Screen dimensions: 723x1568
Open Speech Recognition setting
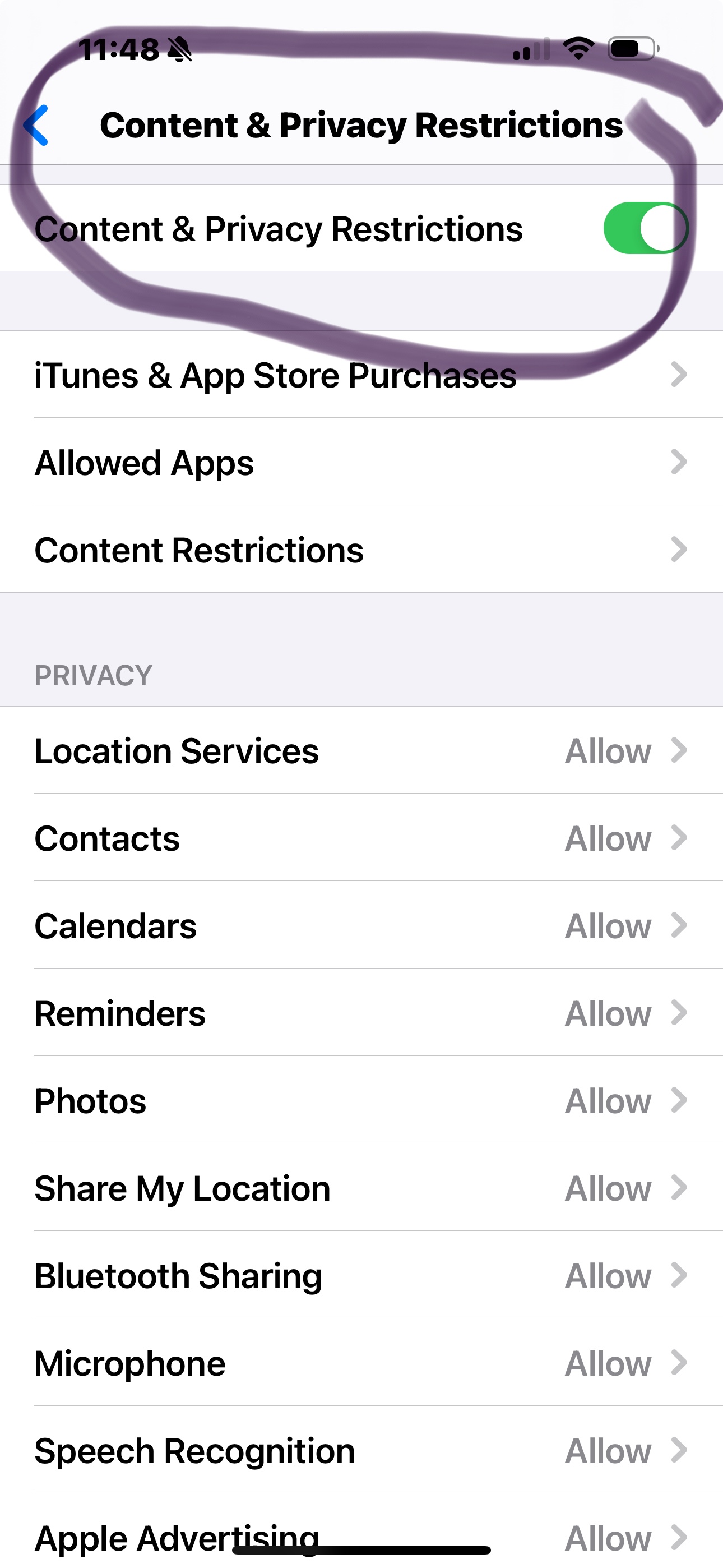pyautogui.click(x=361, y=1451)
